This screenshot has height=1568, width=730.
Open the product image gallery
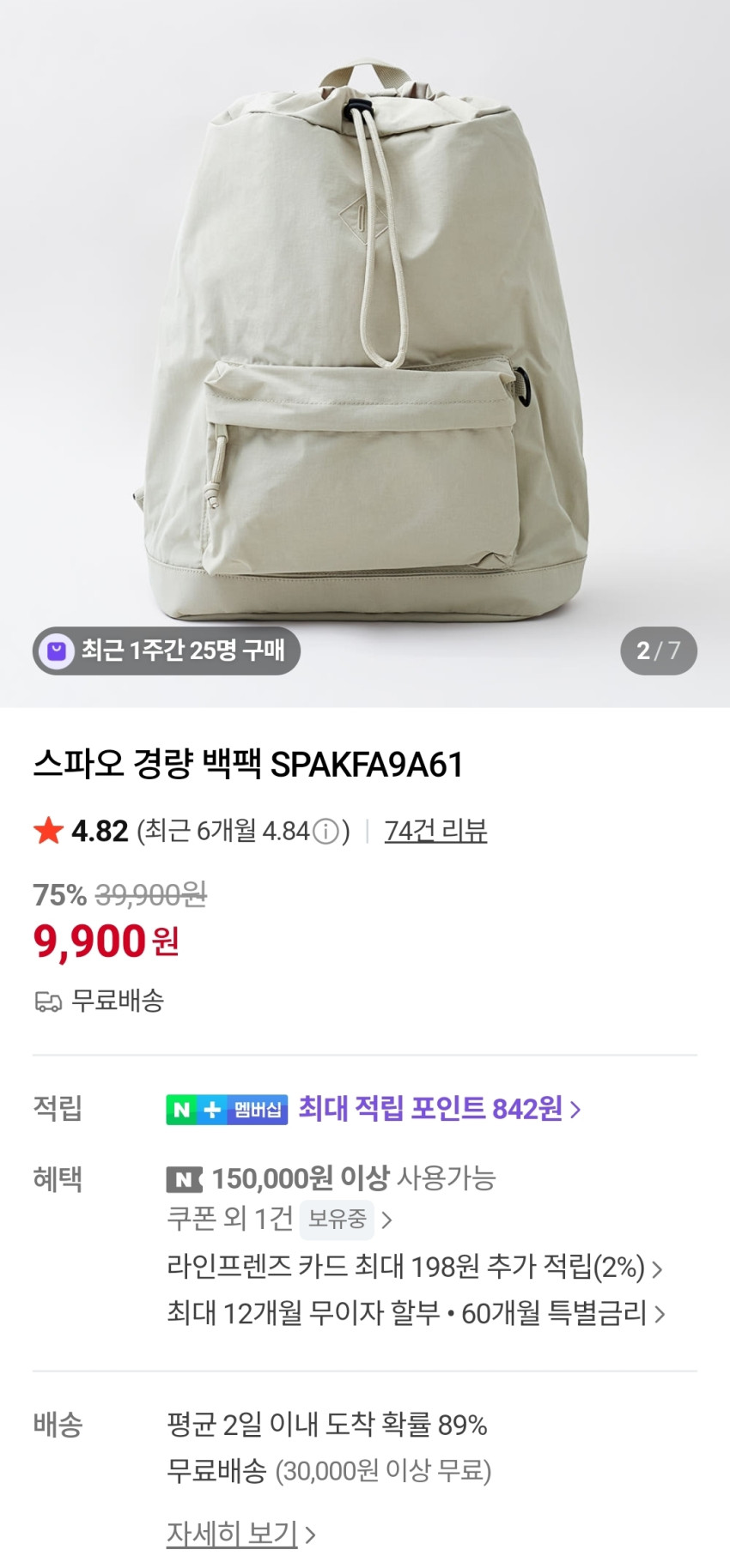click(x=365, y=343)
